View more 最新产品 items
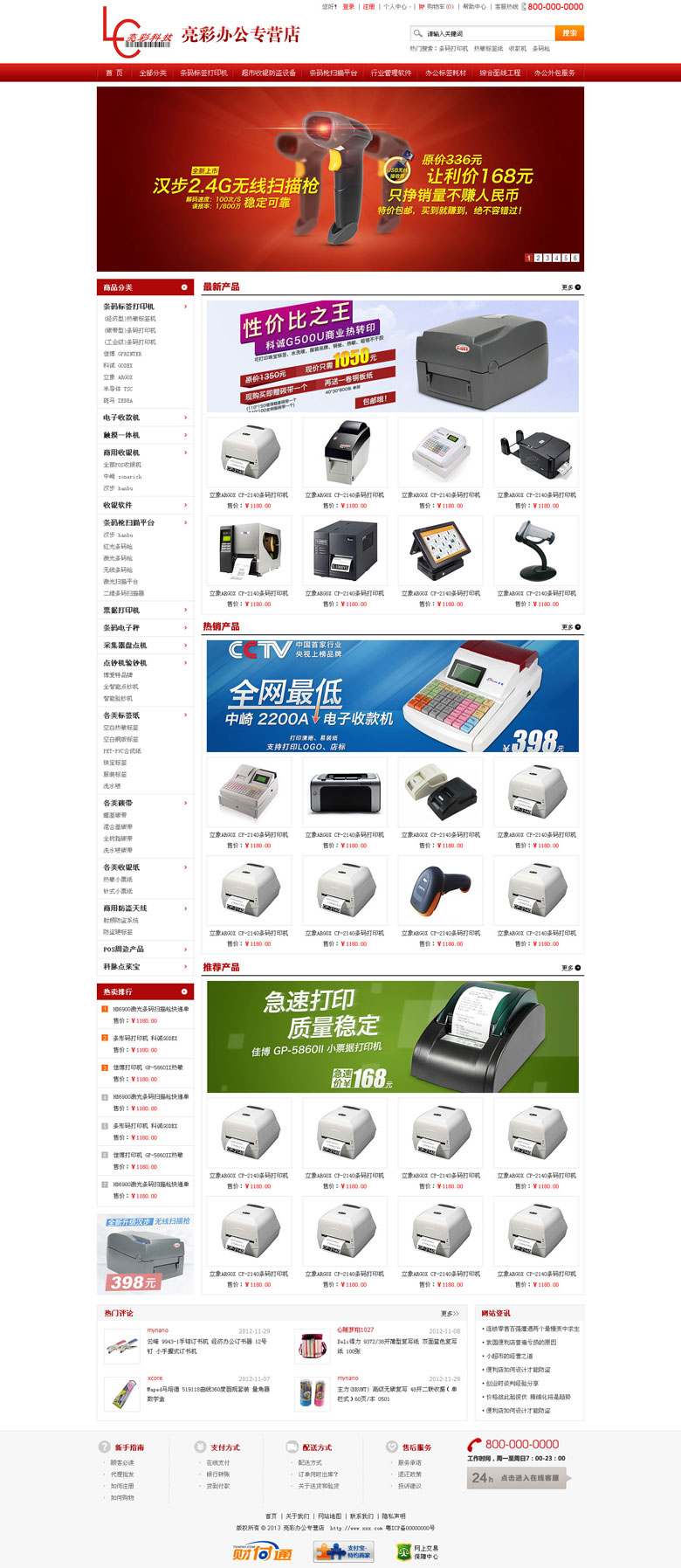Image resolution: width=681 pixels, height=1568 pixels. coord(571,287)
